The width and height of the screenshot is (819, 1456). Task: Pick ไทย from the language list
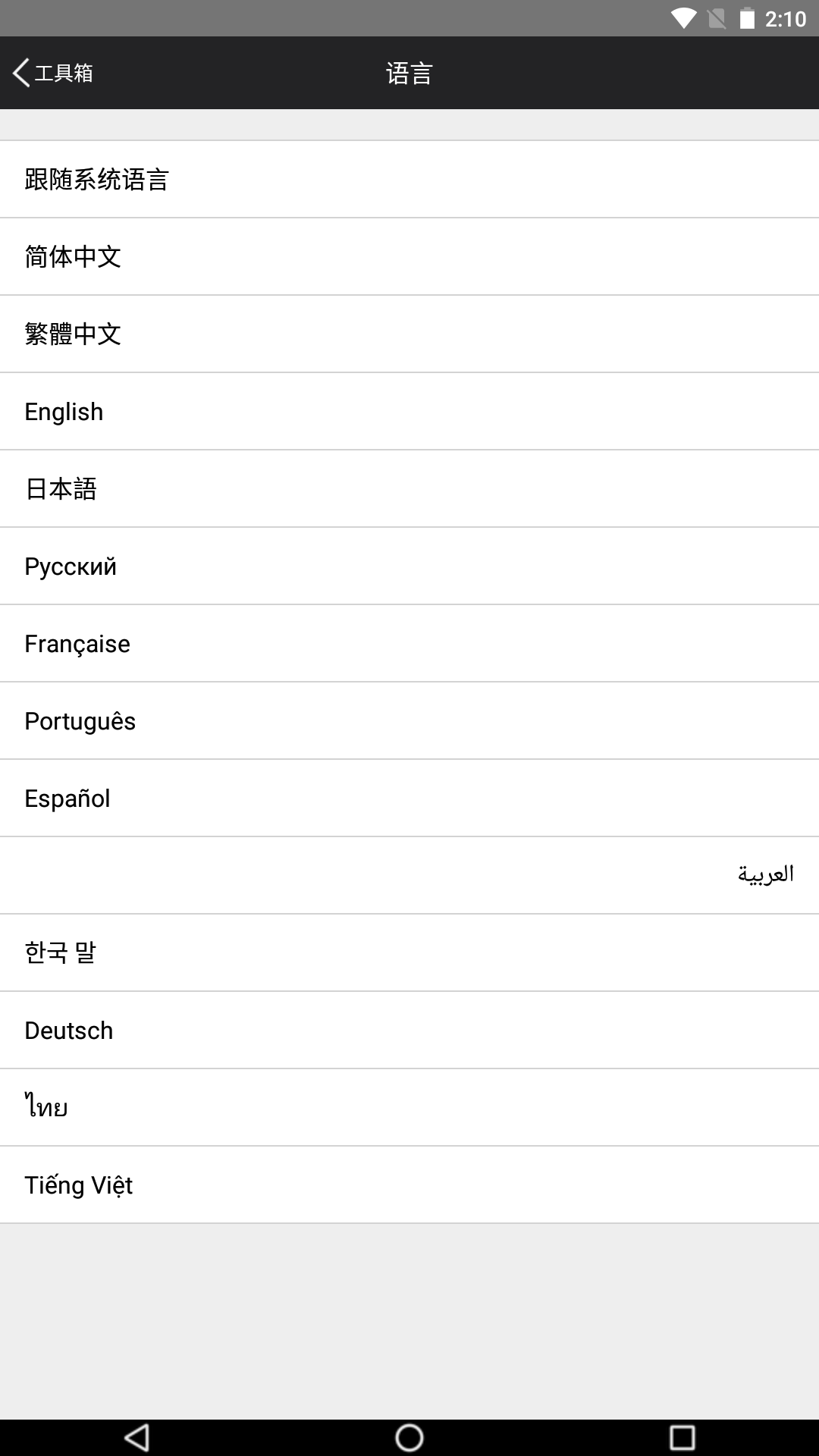coord(409,1108)
